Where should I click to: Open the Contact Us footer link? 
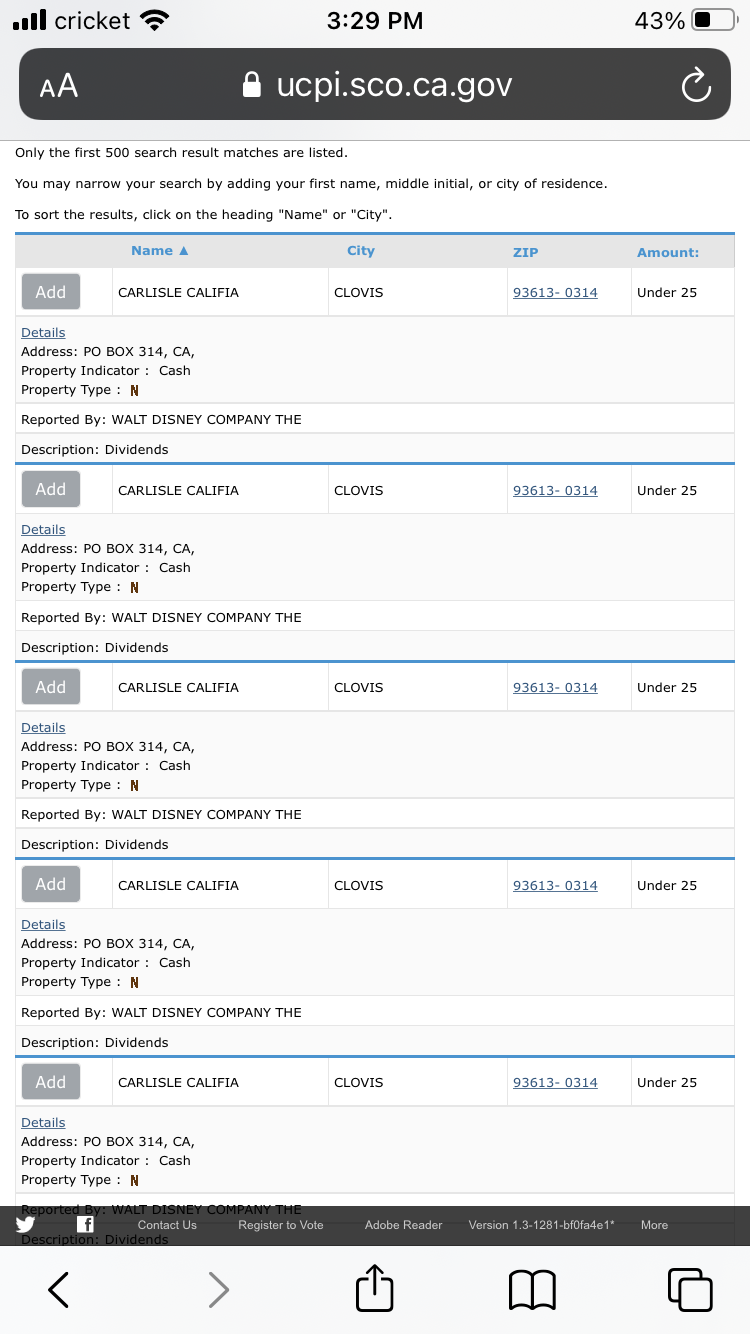(x=167, y=1225)
